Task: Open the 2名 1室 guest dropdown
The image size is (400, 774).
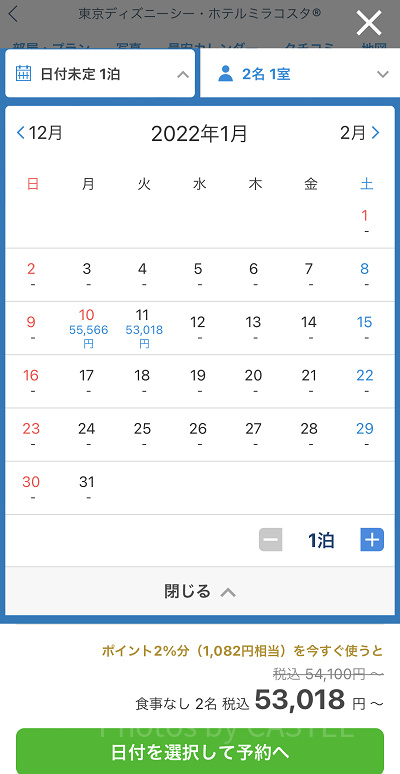Action: point(300,74)
